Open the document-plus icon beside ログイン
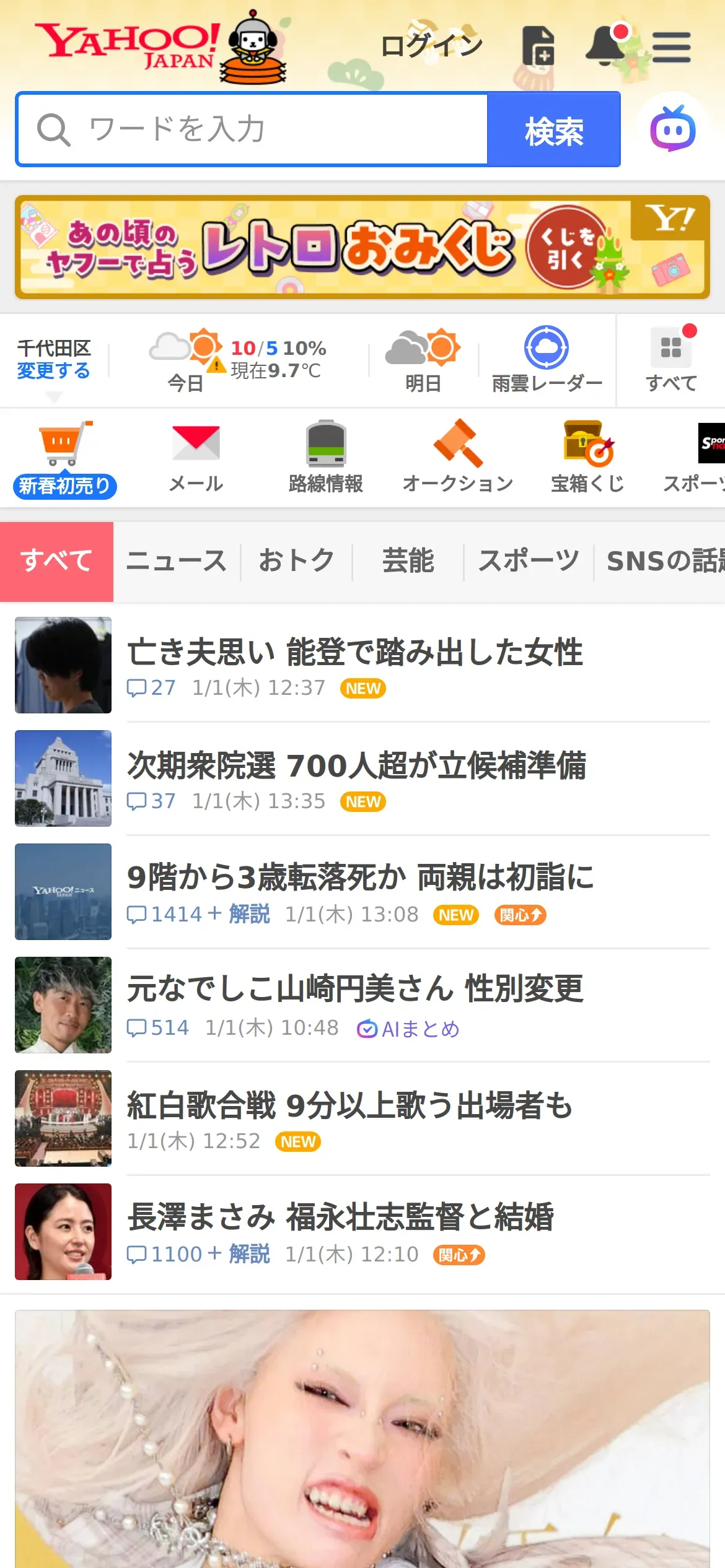 (538, 46)
